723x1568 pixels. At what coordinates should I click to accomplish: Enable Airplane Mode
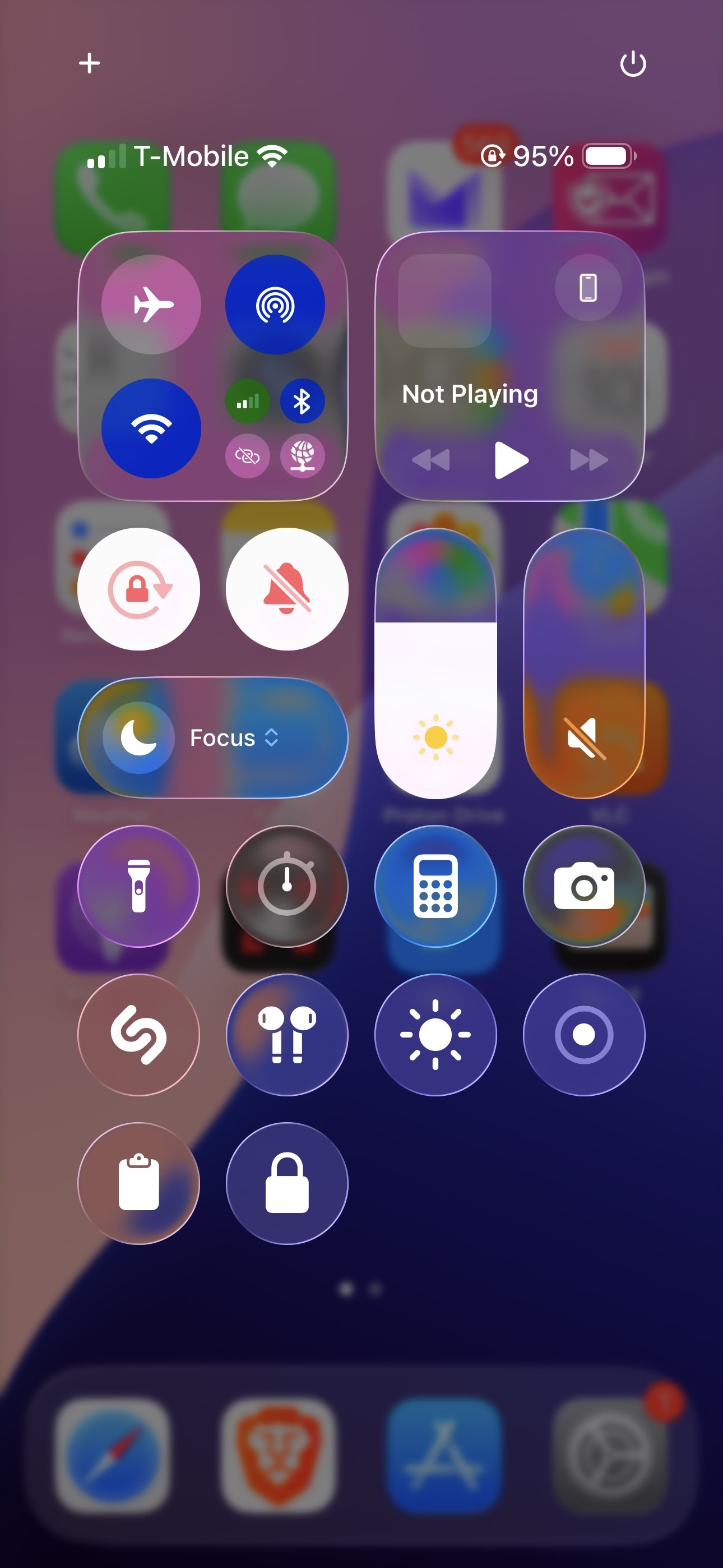151,305
